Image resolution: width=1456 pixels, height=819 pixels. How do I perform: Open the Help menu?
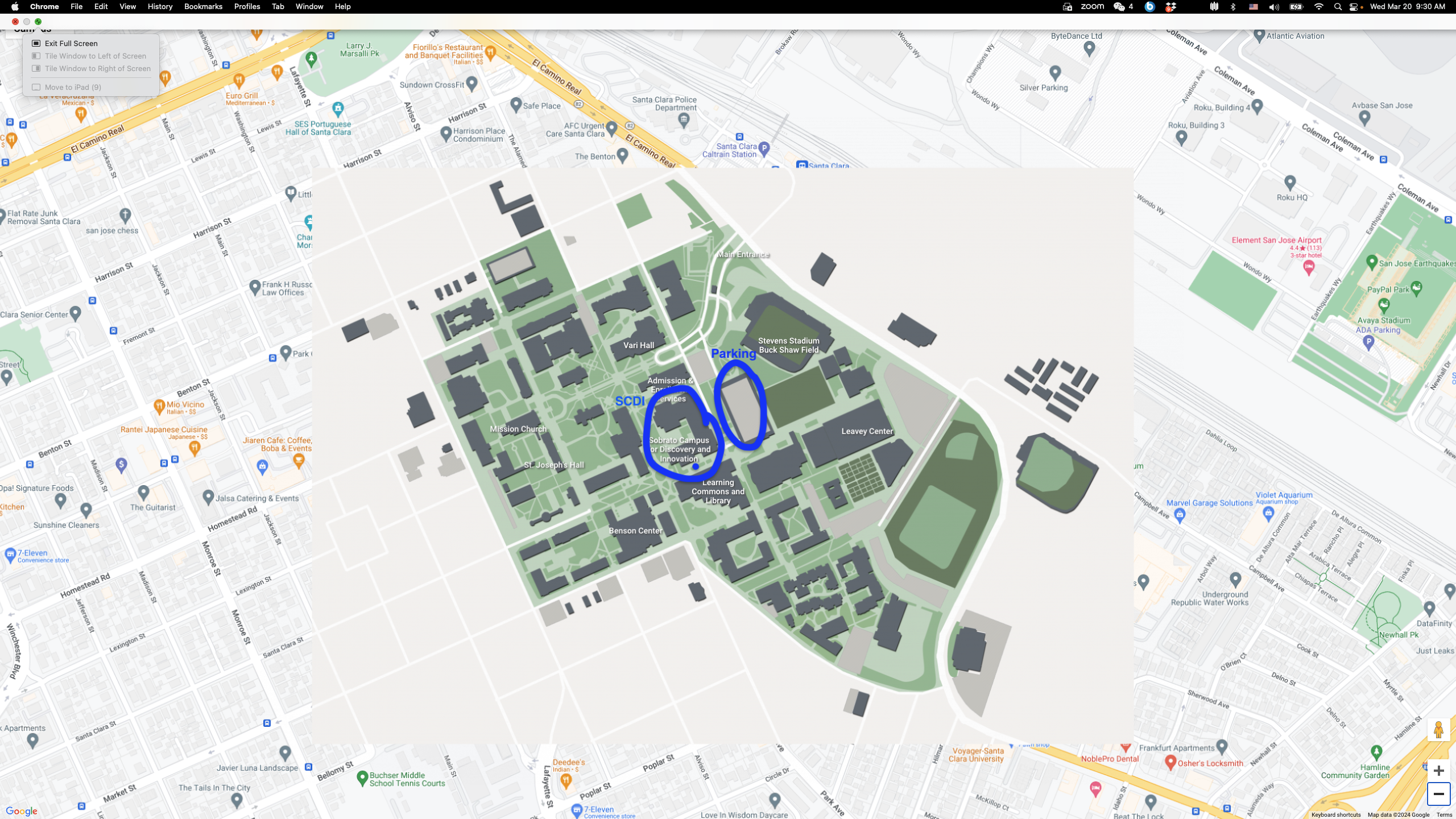pos(342,6)
